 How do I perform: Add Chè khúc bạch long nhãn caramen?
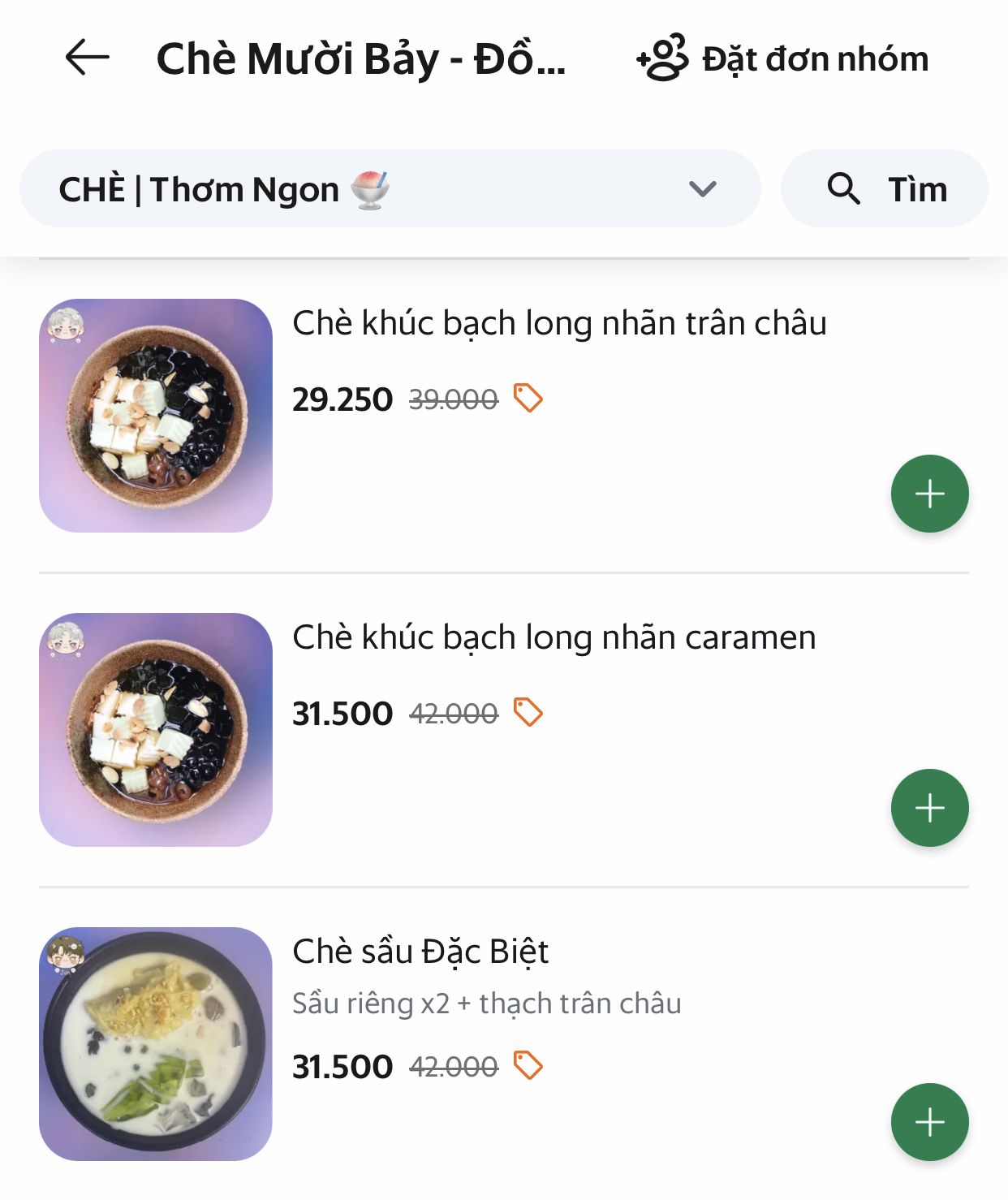929,808
